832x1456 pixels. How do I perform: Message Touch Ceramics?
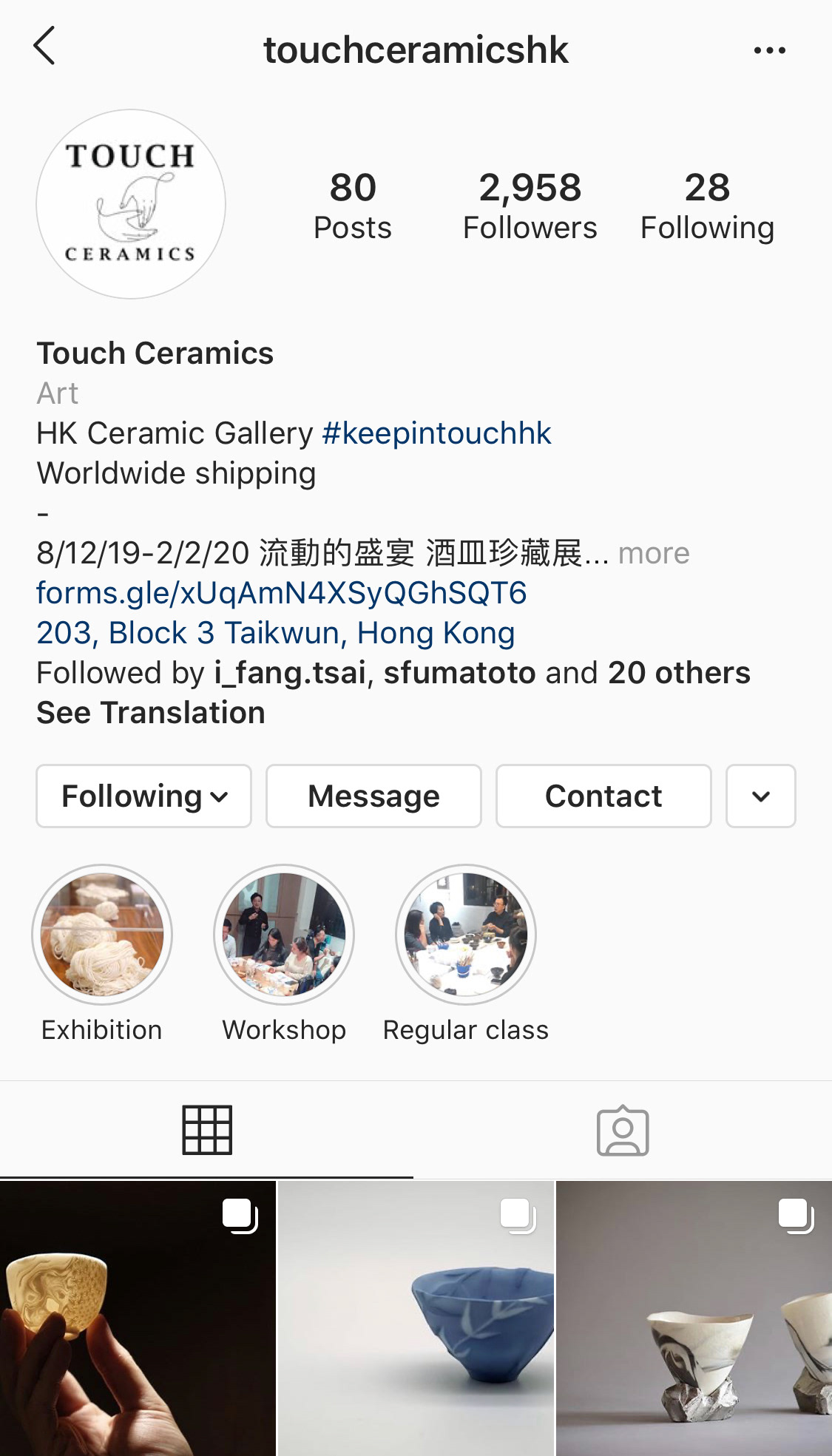[x=373, y=796]
